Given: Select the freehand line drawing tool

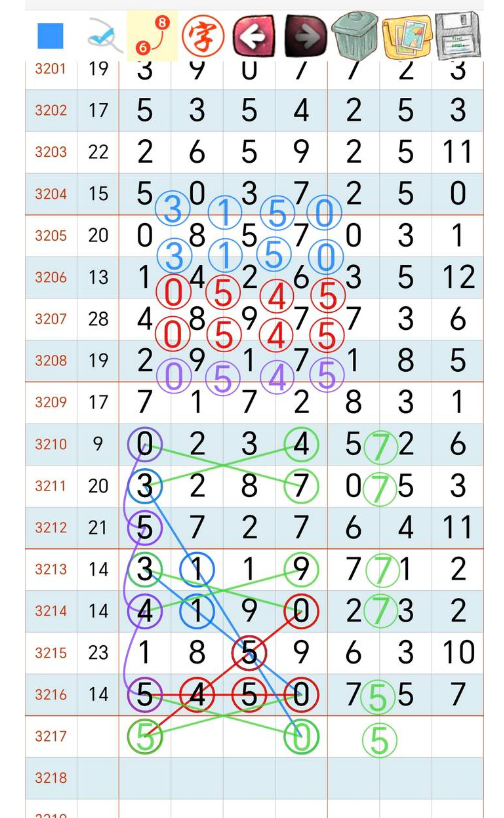Looking at the screenshot, I should (104, 35).
